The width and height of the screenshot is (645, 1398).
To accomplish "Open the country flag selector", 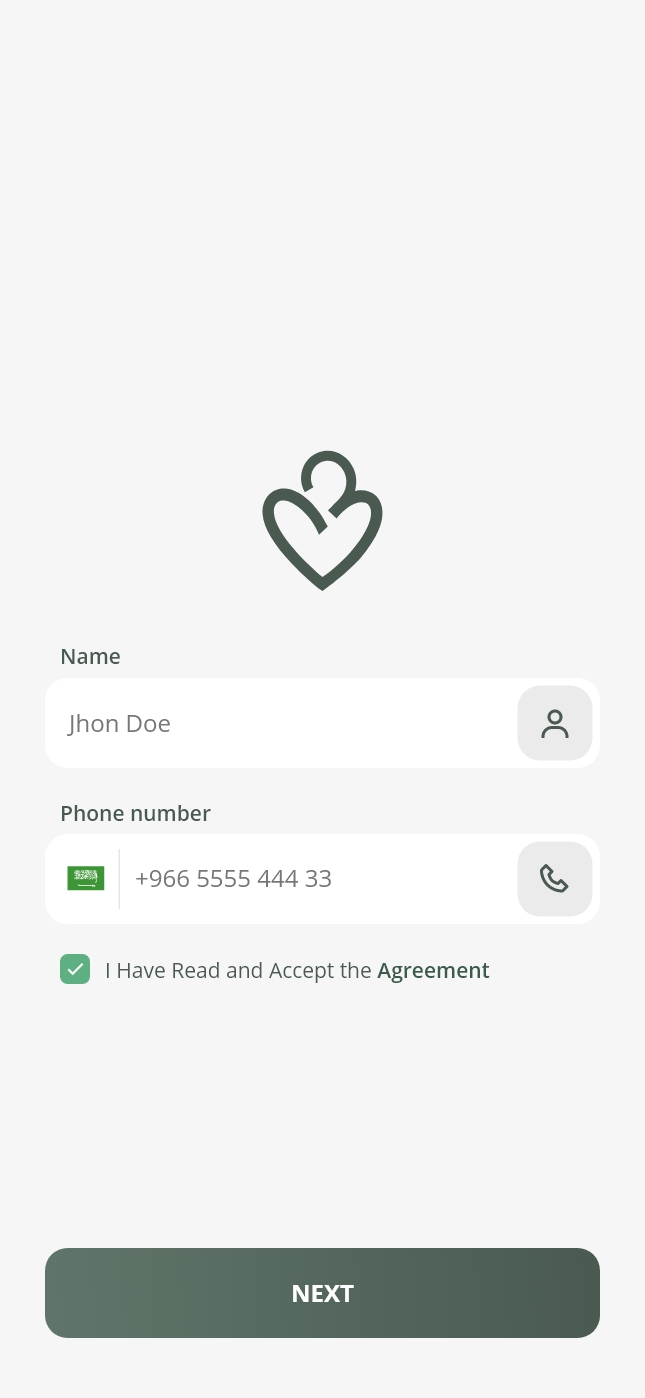I will (x=86, y=879).
